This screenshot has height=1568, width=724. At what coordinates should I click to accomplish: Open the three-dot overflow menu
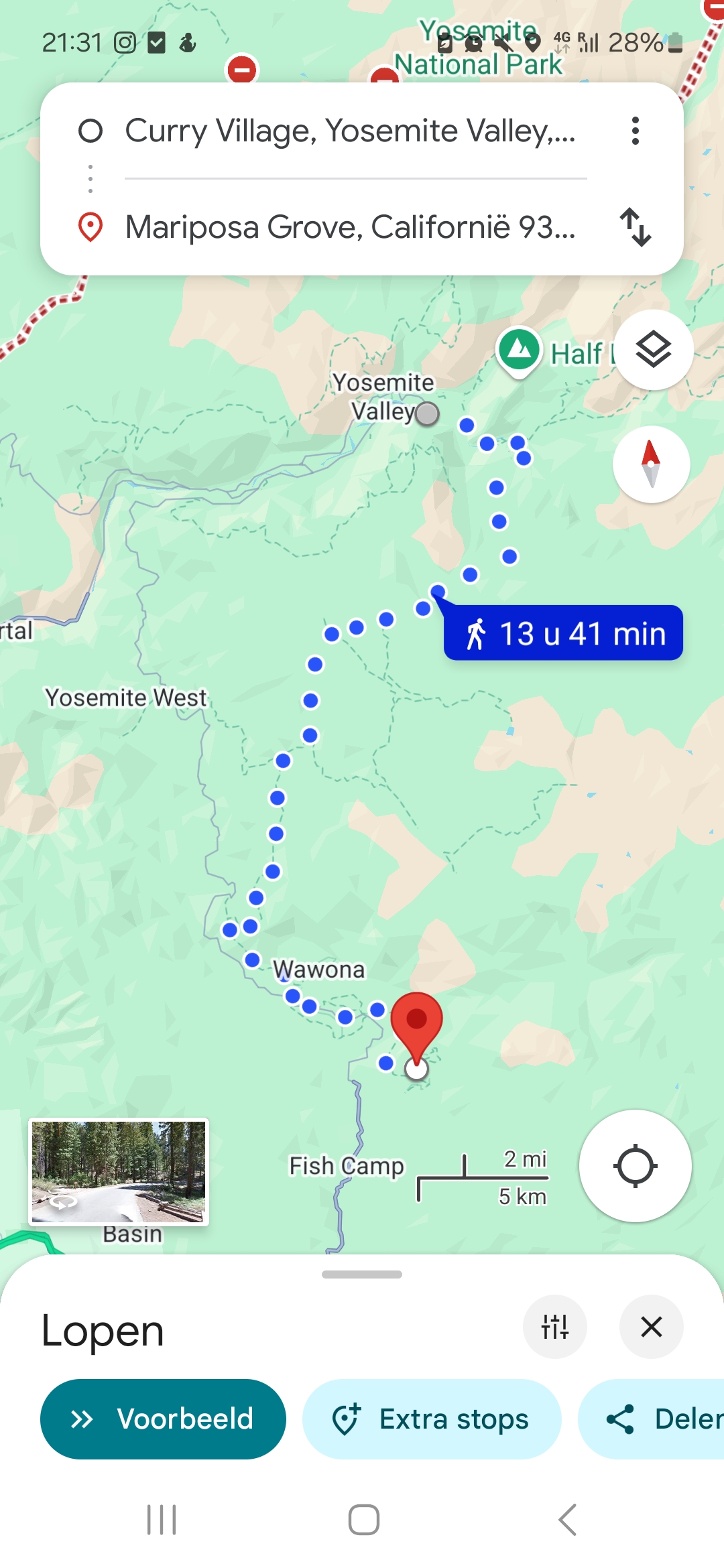pyautogui.click(x=635, y=131)
